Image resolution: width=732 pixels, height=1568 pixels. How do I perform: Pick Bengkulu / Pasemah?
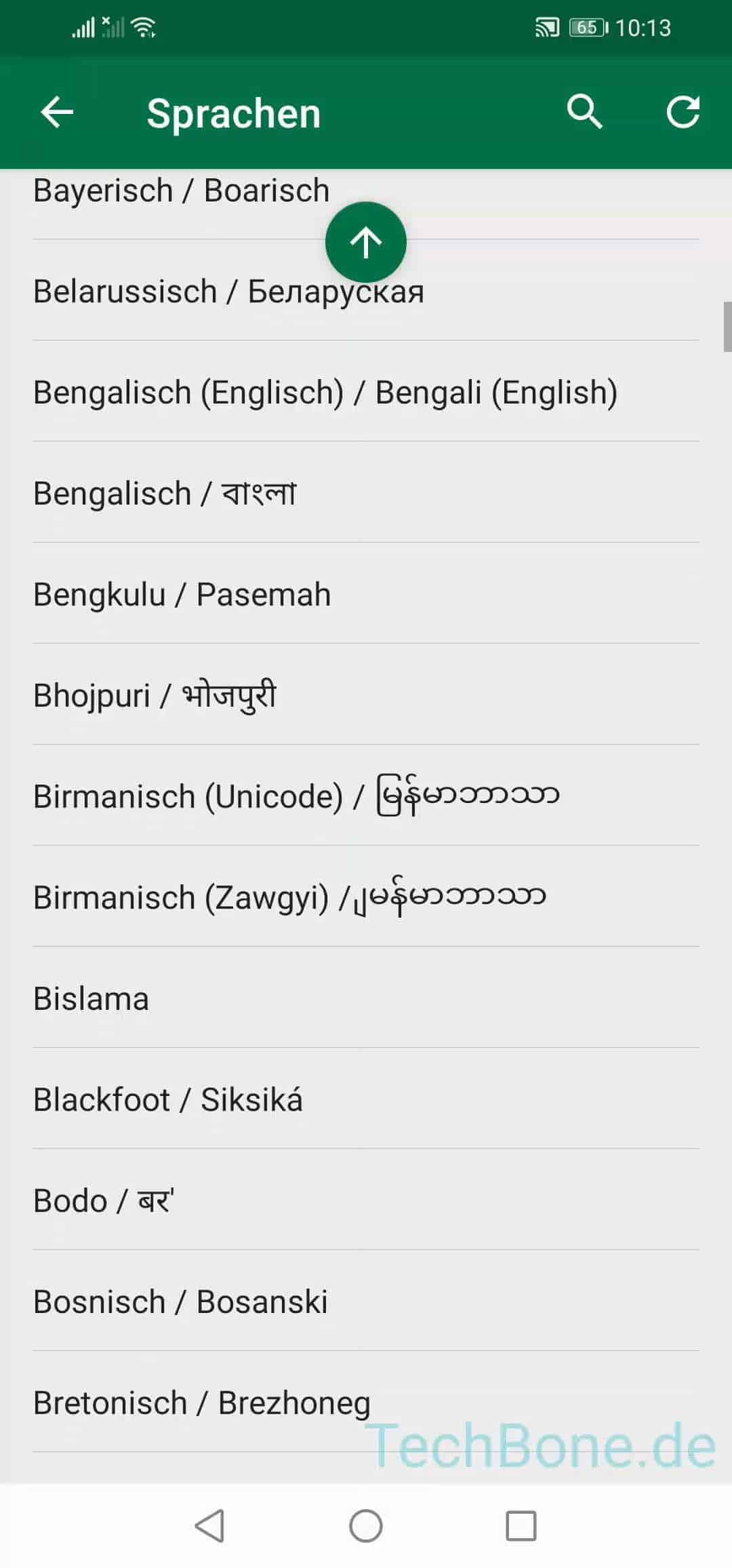tap(182, 595)
